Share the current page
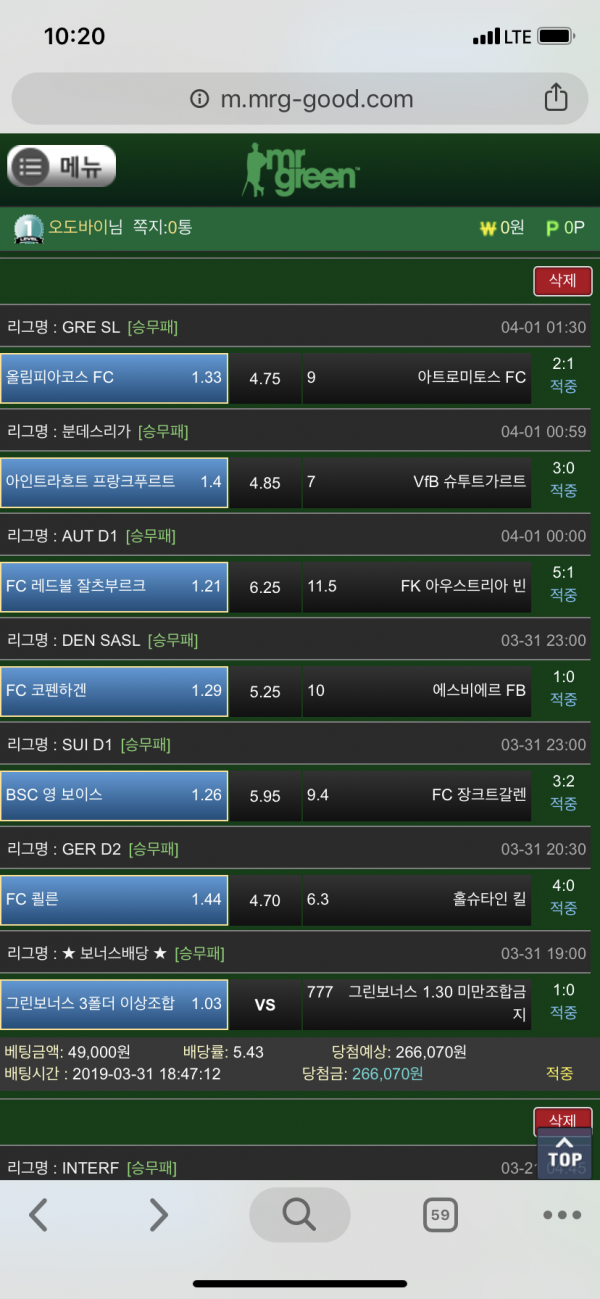The width and height of the screenshot is (600, 1299). click(555, 98)
